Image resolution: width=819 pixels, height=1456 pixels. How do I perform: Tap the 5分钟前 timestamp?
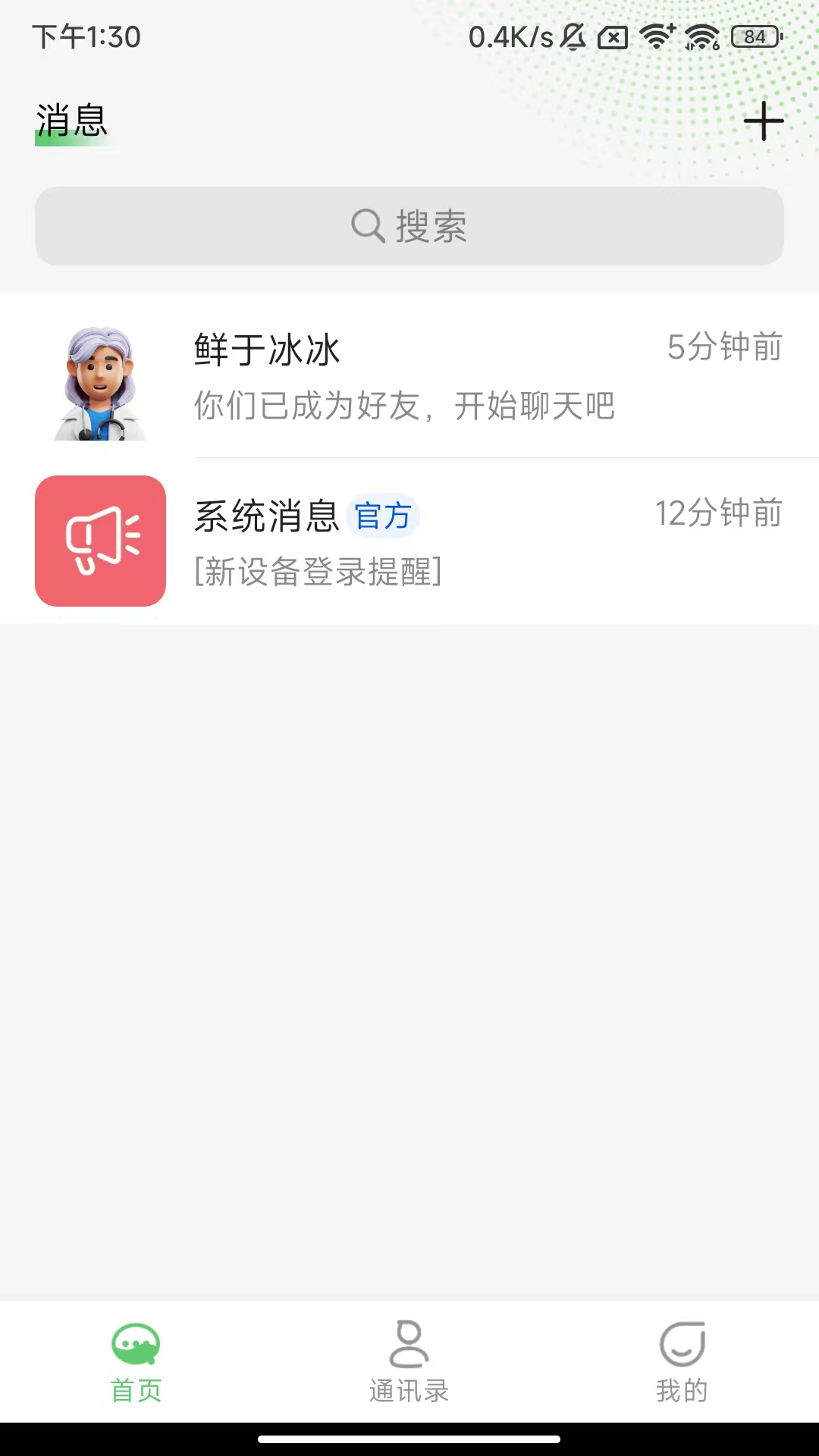724,348
